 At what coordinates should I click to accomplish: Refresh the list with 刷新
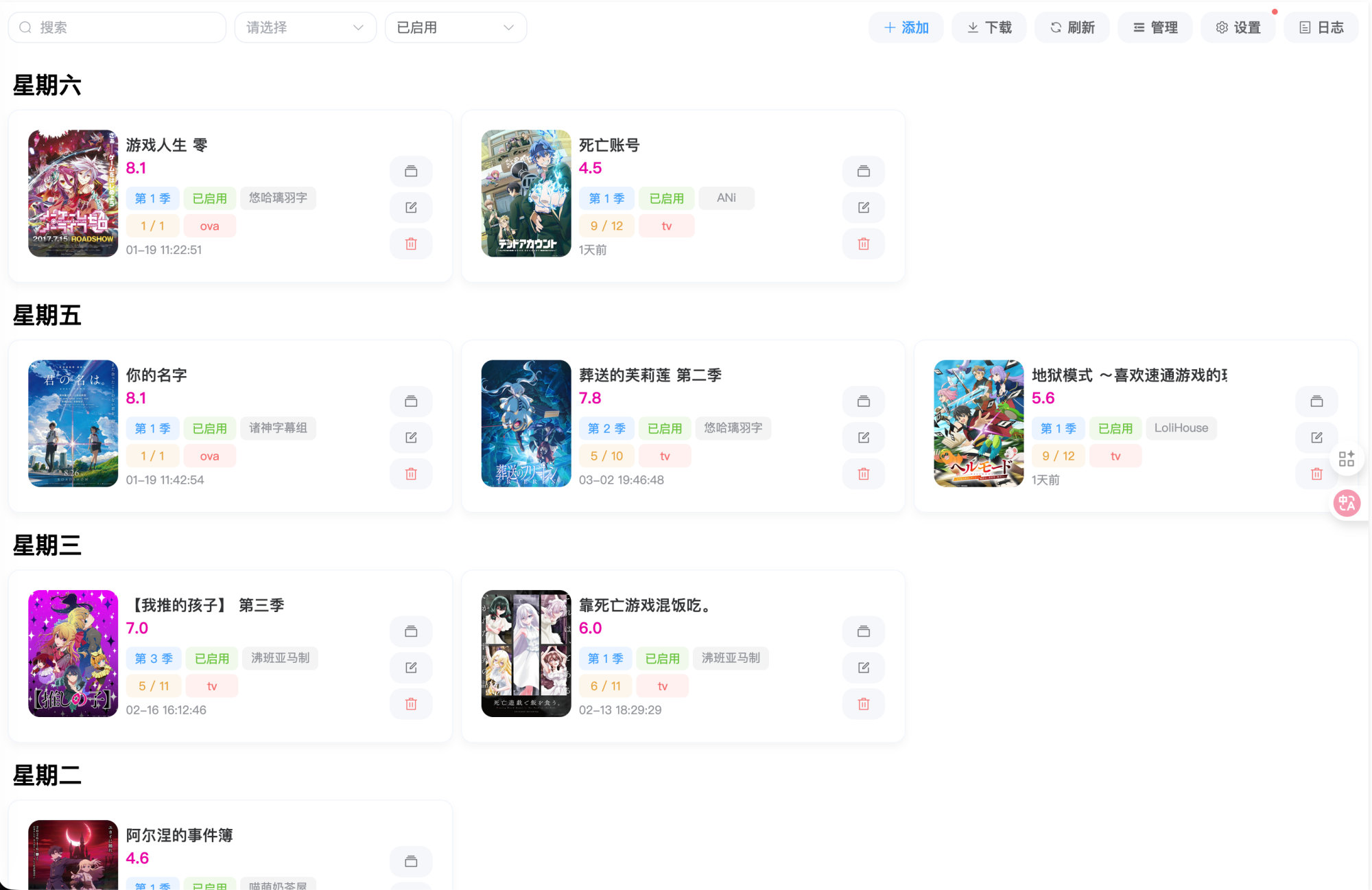pos(1072,27)
